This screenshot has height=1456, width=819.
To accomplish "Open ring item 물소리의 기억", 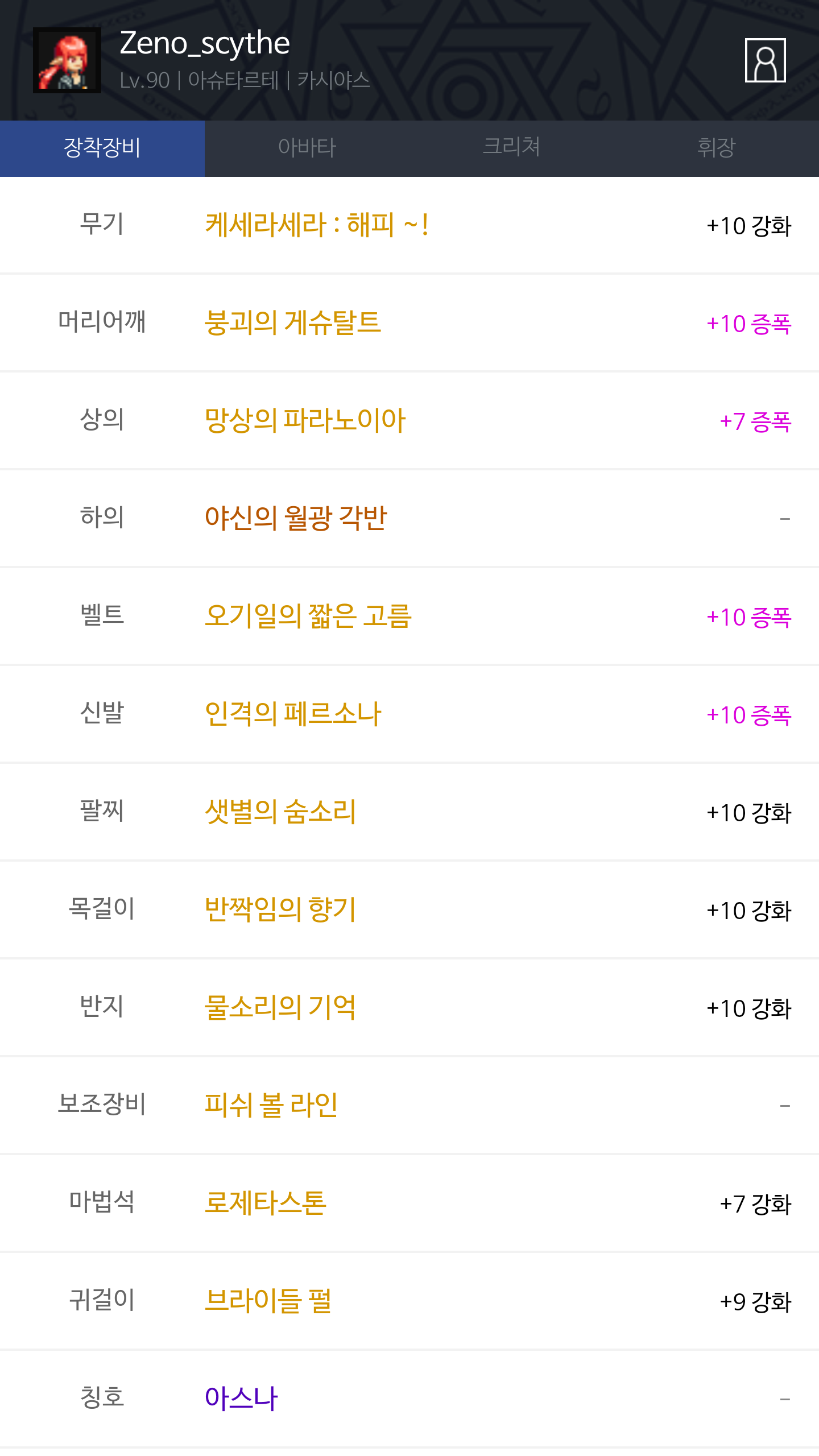I will [x=280, y=1008].
